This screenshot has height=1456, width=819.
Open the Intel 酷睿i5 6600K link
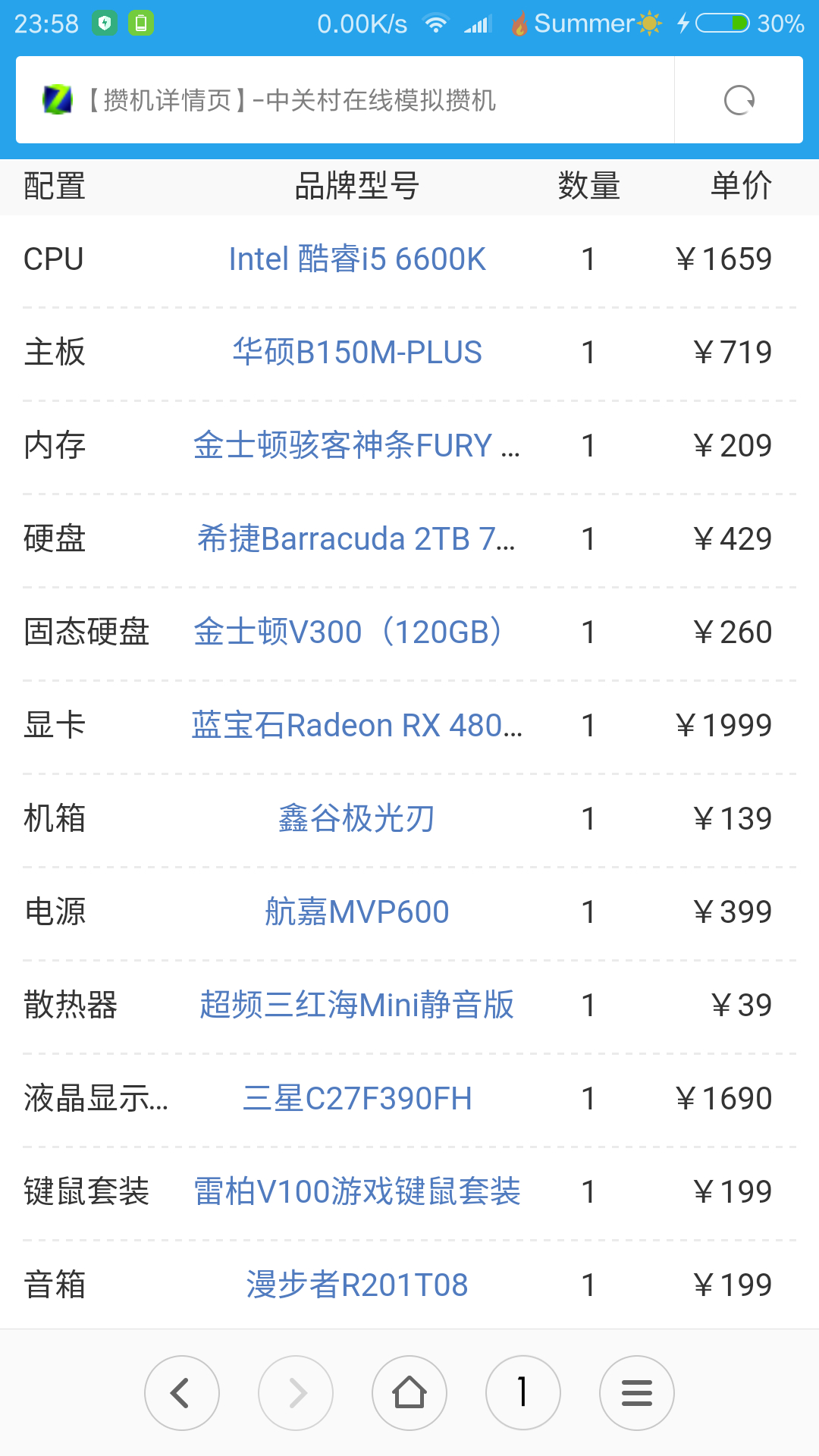[x=357, y=259]
